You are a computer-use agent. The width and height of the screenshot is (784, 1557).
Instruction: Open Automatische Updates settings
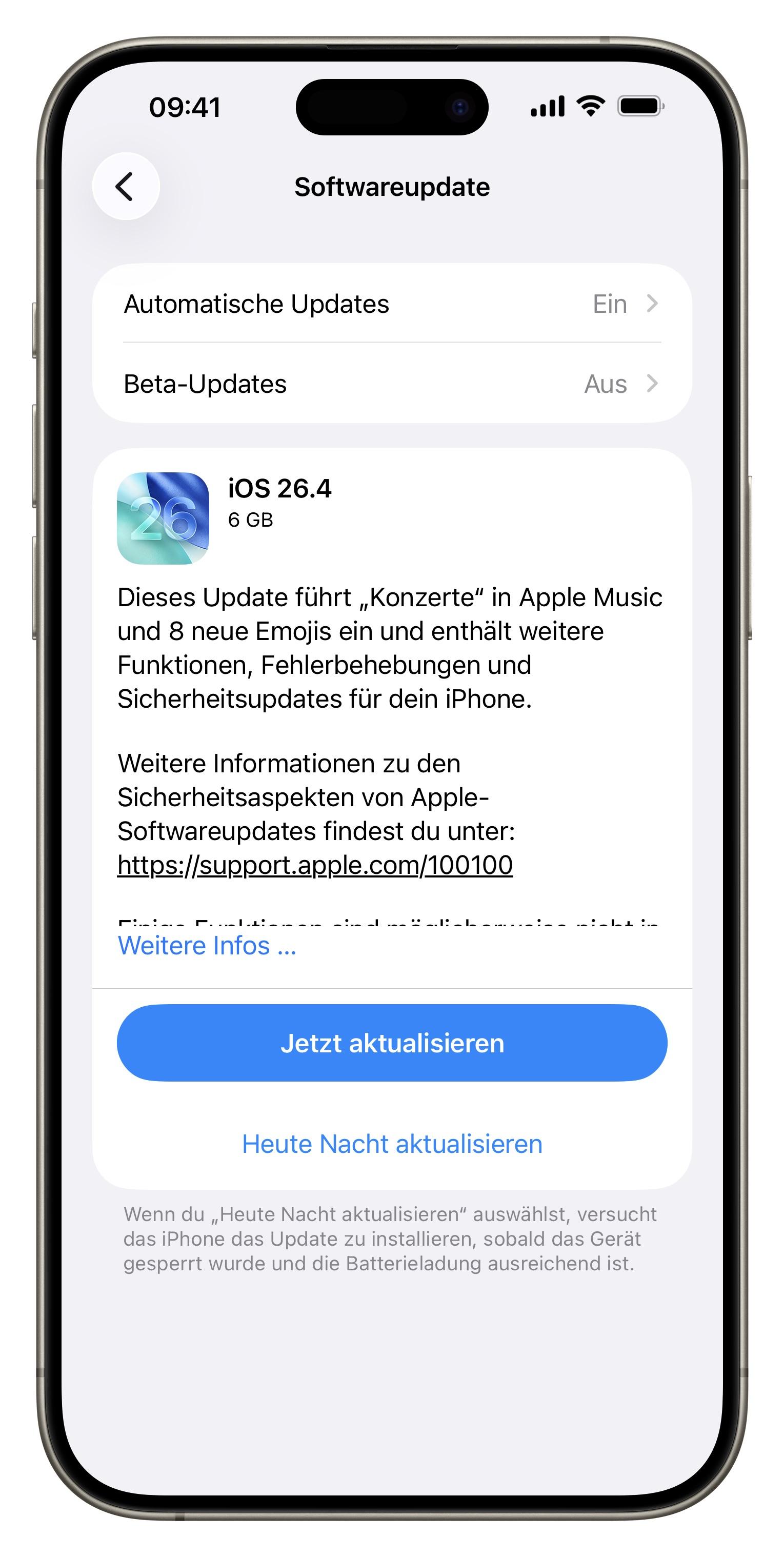(392, 304)
